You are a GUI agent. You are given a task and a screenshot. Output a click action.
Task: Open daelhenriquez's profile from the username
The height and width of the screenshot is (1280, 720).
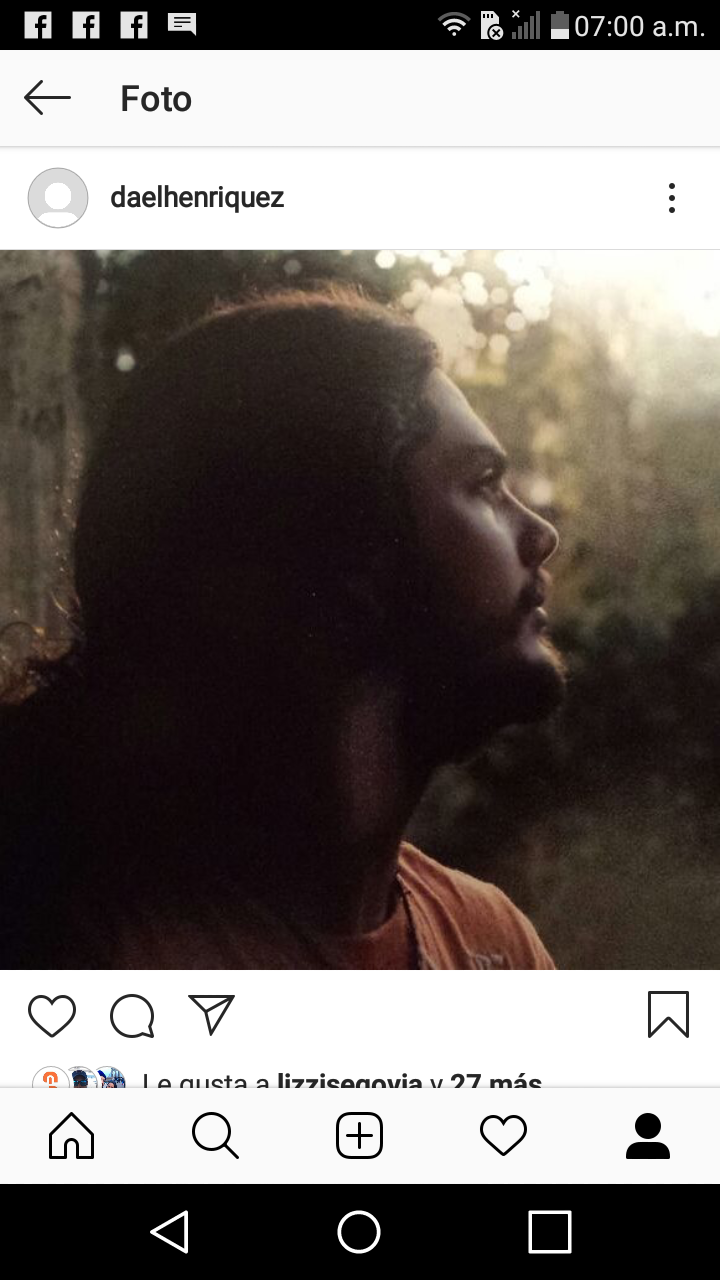[197, 198]
